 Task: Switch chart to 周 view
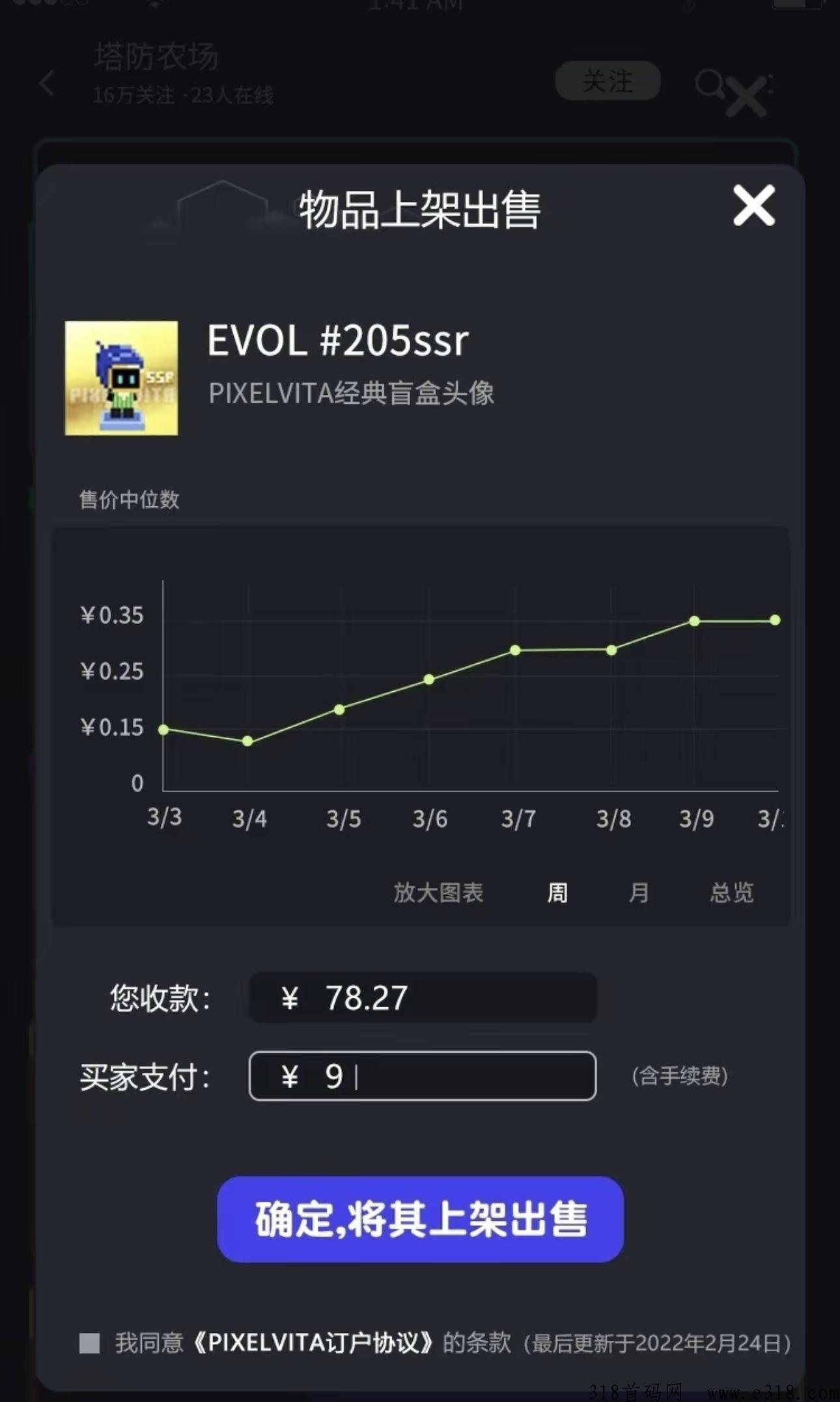pos(557,892)
